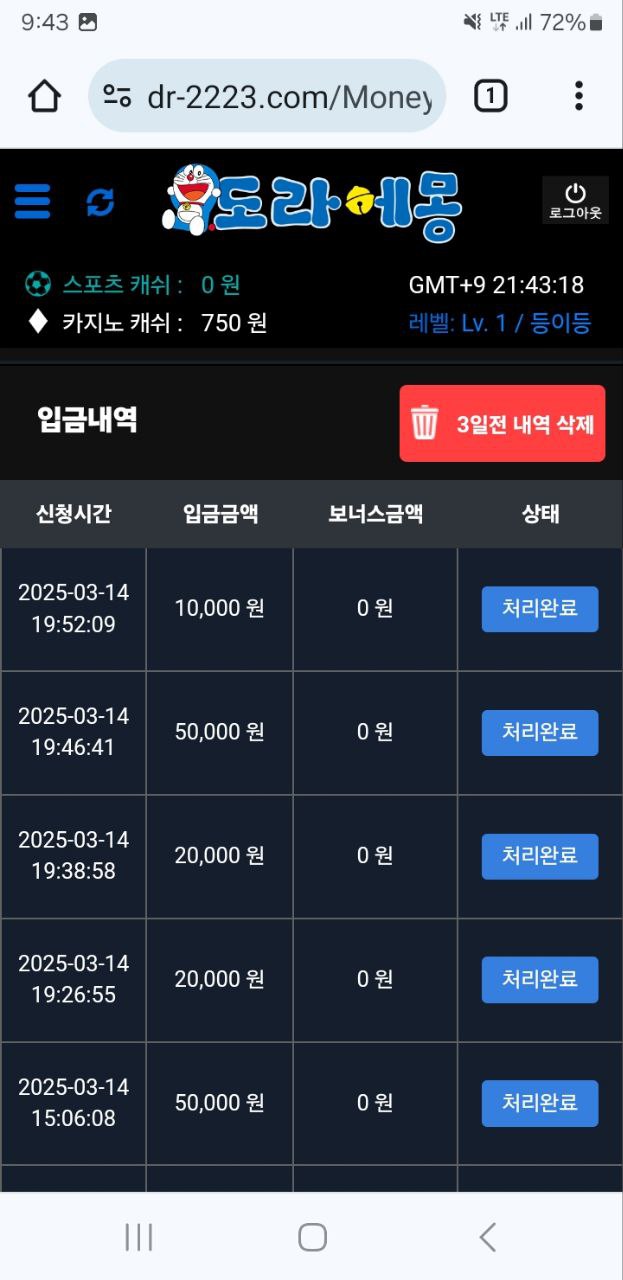Tap 처리완료 for the 19:46:41 deposit
Image resolution: width=623 pixels, height=1280 pixels.
539,732
